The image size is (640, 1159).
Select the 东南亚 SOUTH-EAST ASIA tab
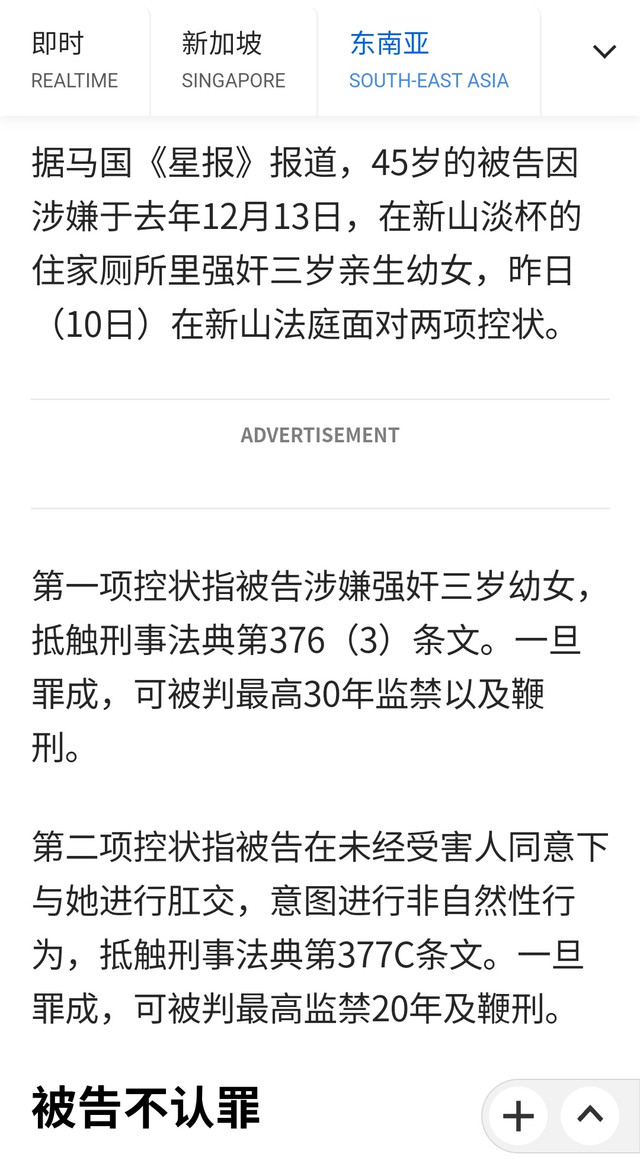[x=428, y=60]
